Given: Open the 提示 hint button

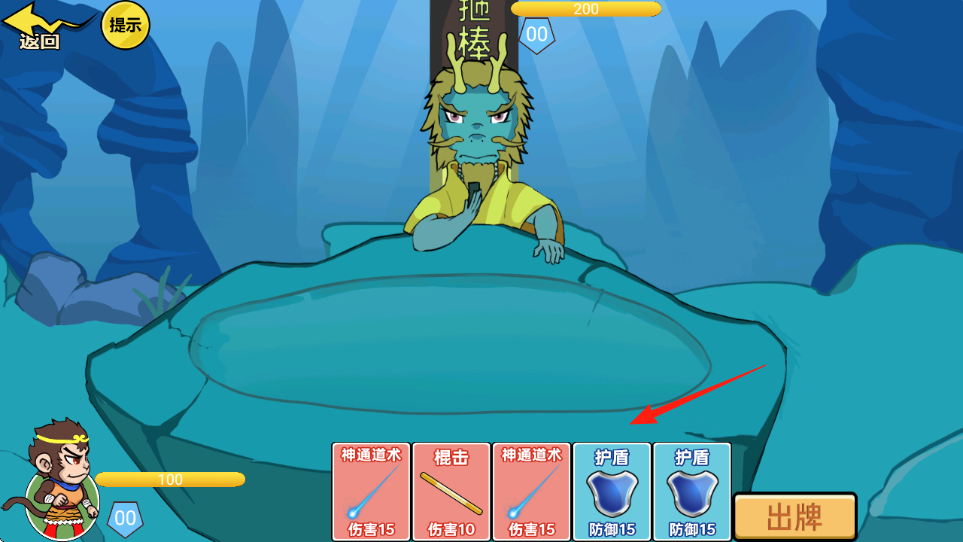Looking at the screenshot, I should 125,25.
